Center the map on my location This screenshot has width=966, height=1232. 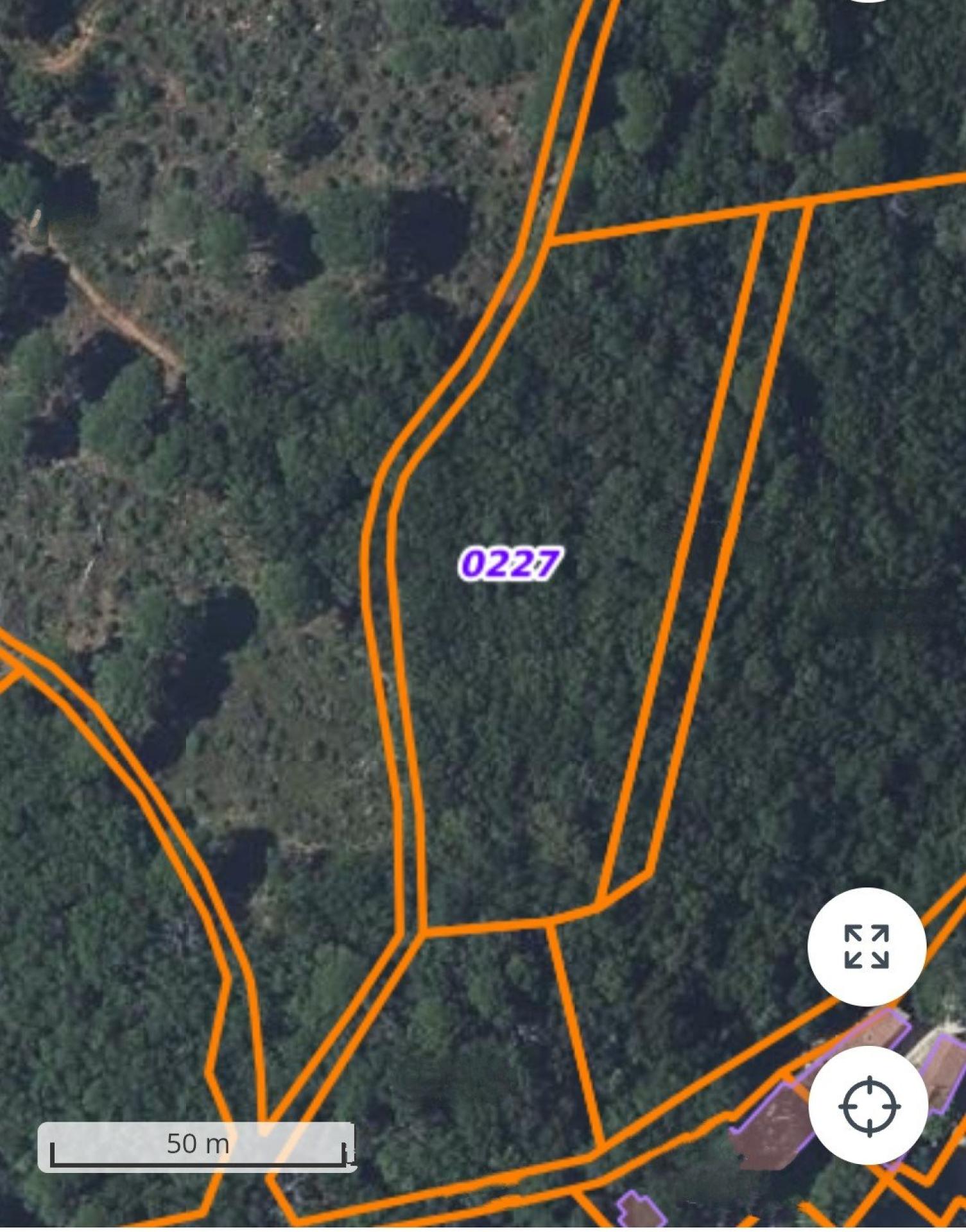click(x=868, y=1106)
